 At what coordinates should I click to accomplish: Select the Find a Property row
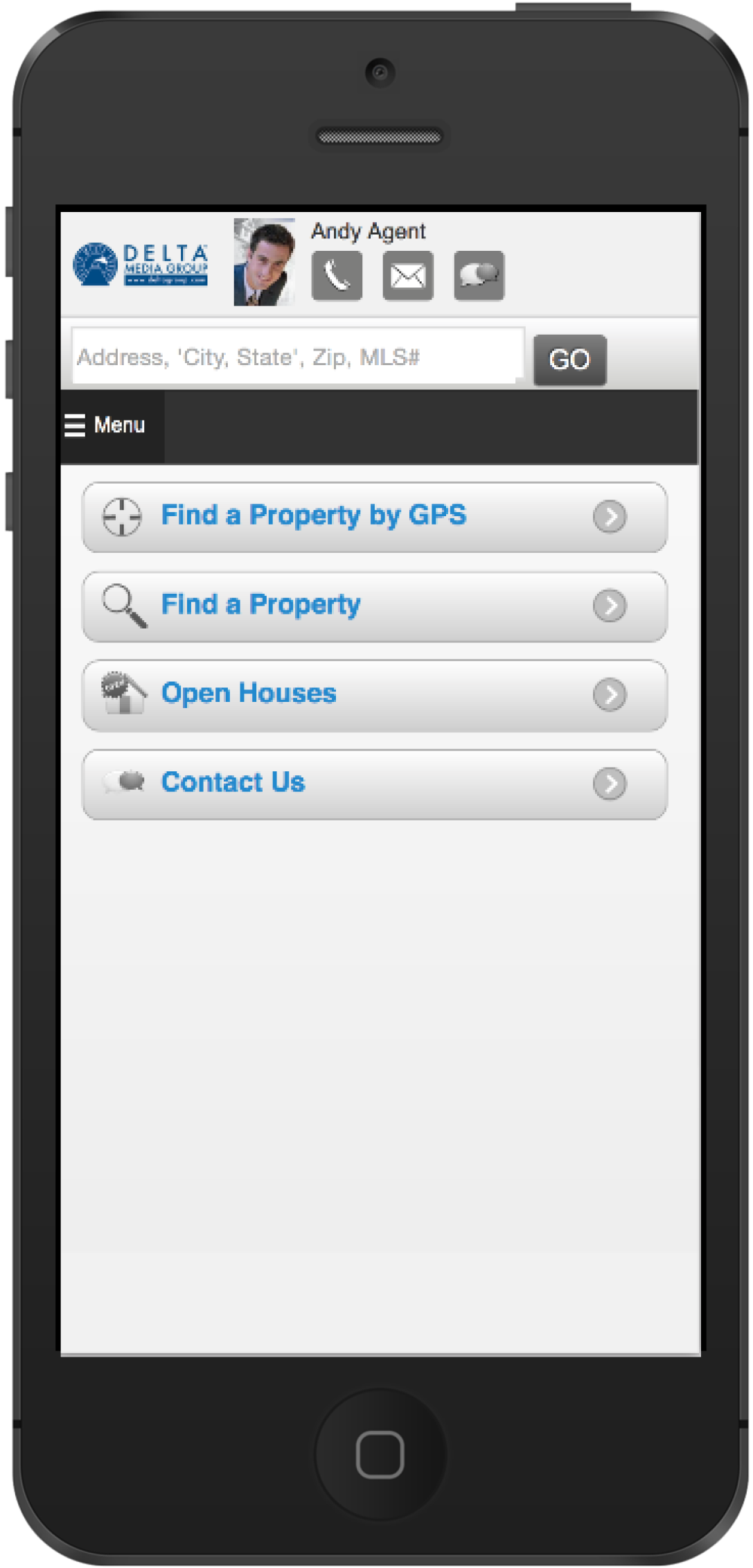[x=374, y=606]
